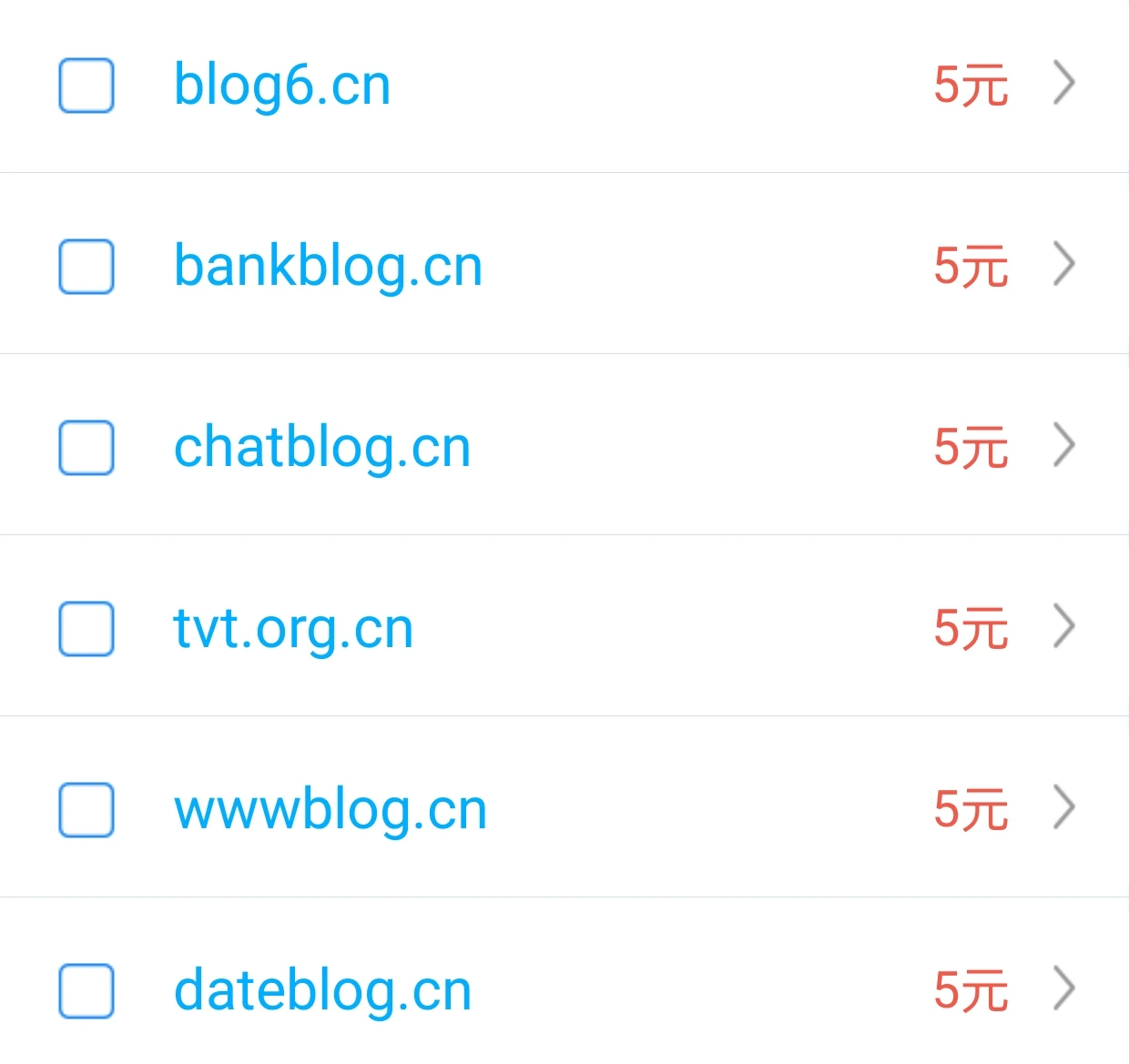Select the bankblog.cn checkbox

point(86,267)
